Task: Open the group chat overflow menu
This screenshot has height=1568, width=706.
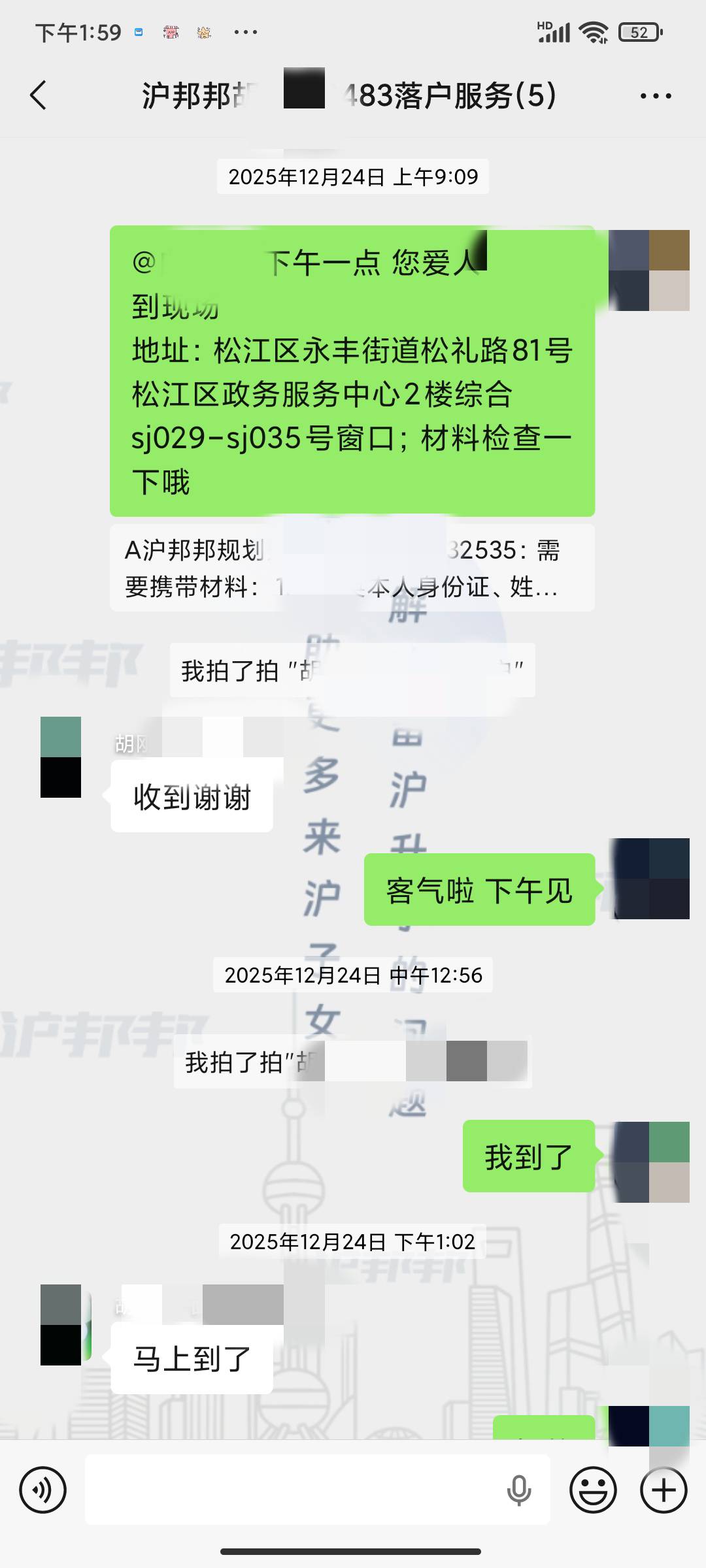Action: (655, 96)
